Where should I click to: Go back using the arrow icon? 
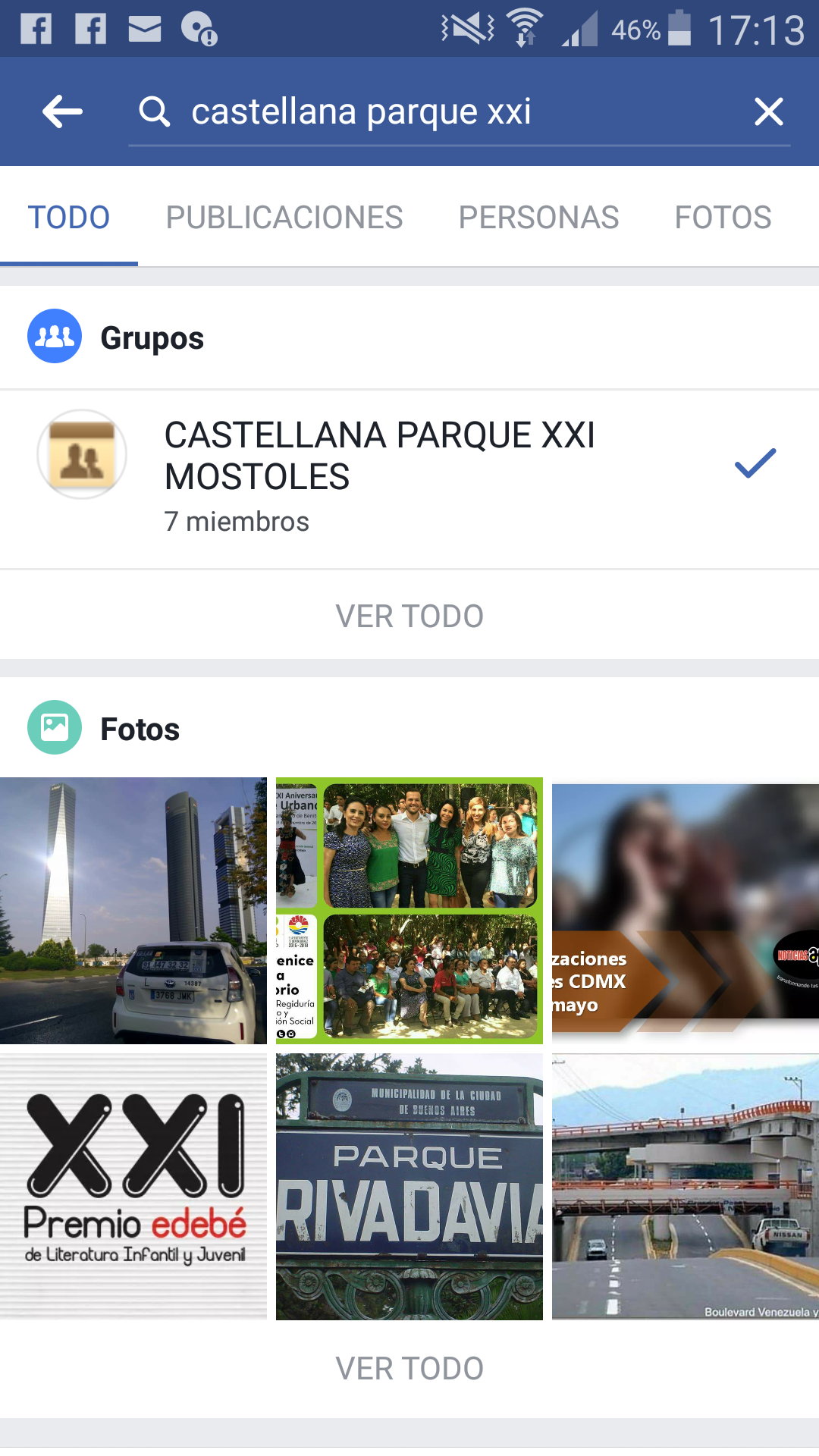pyautogui.click(x=62, y=112)
